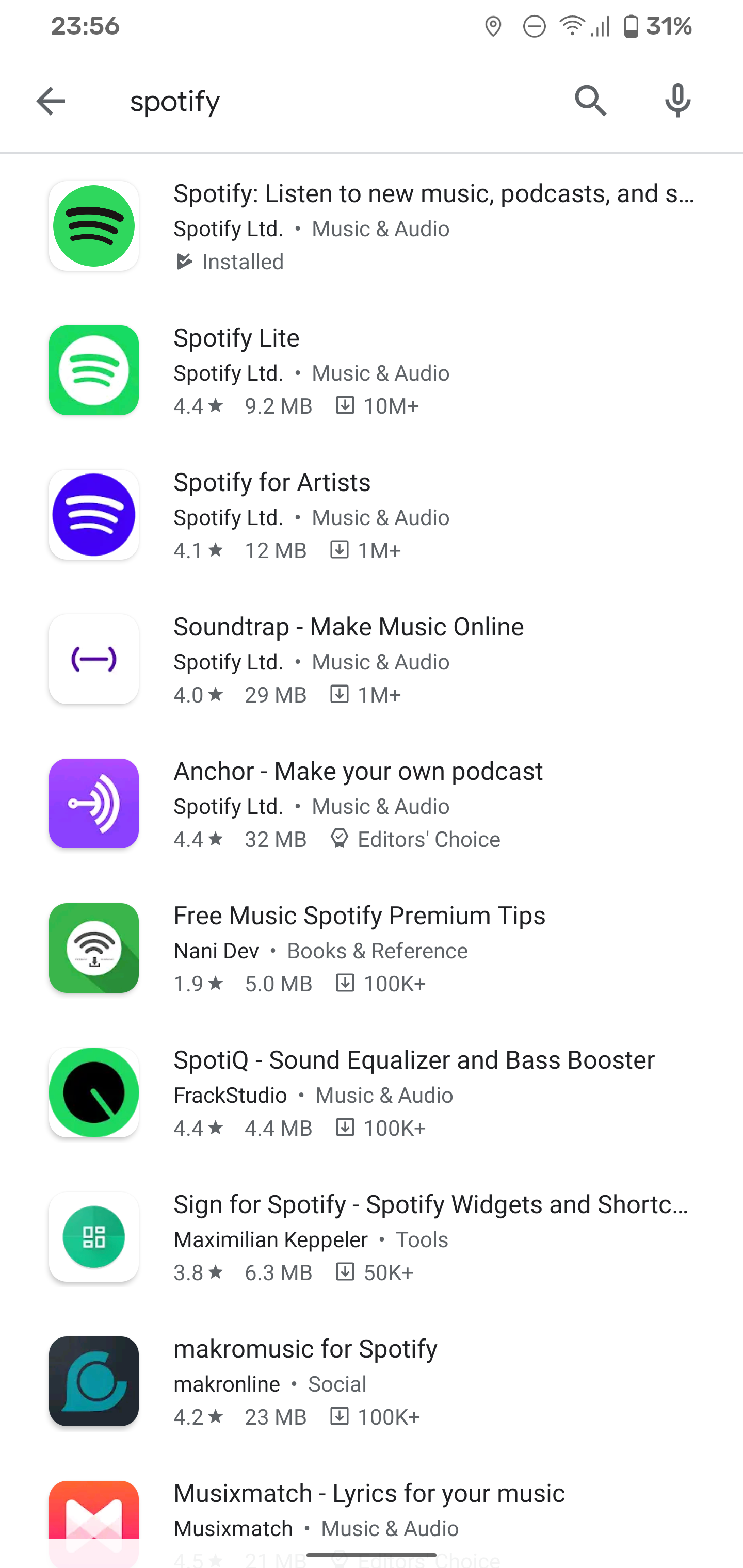This screenshot has width=743, height=1568.
Task: Open the Soundtrap app icon
Action: pos(93,659)
